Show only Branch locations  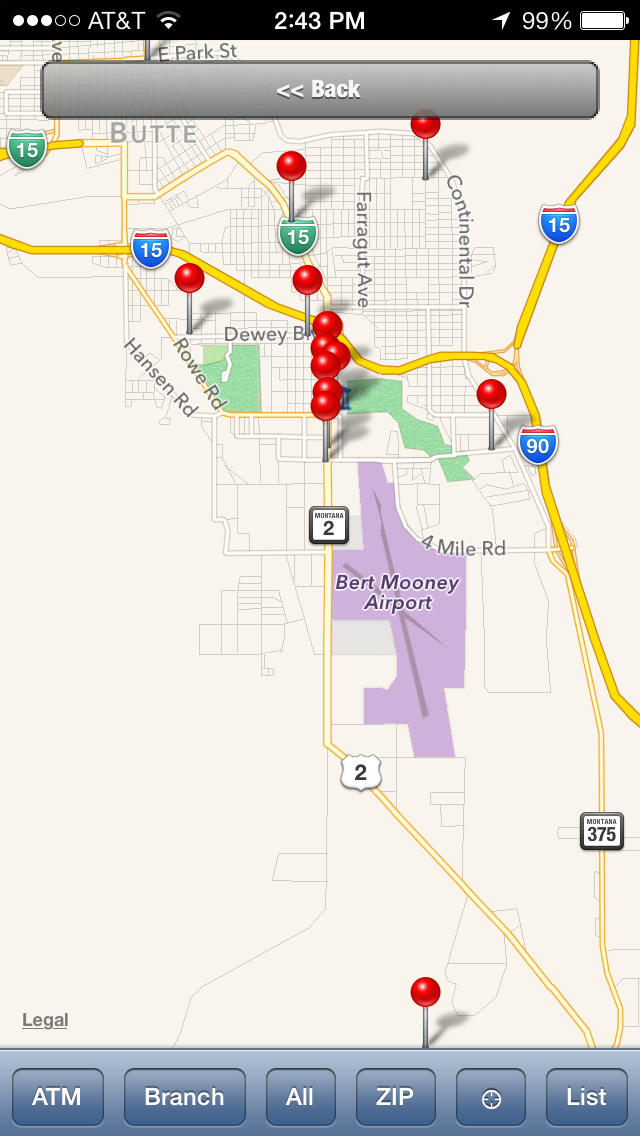(185, 1097)
